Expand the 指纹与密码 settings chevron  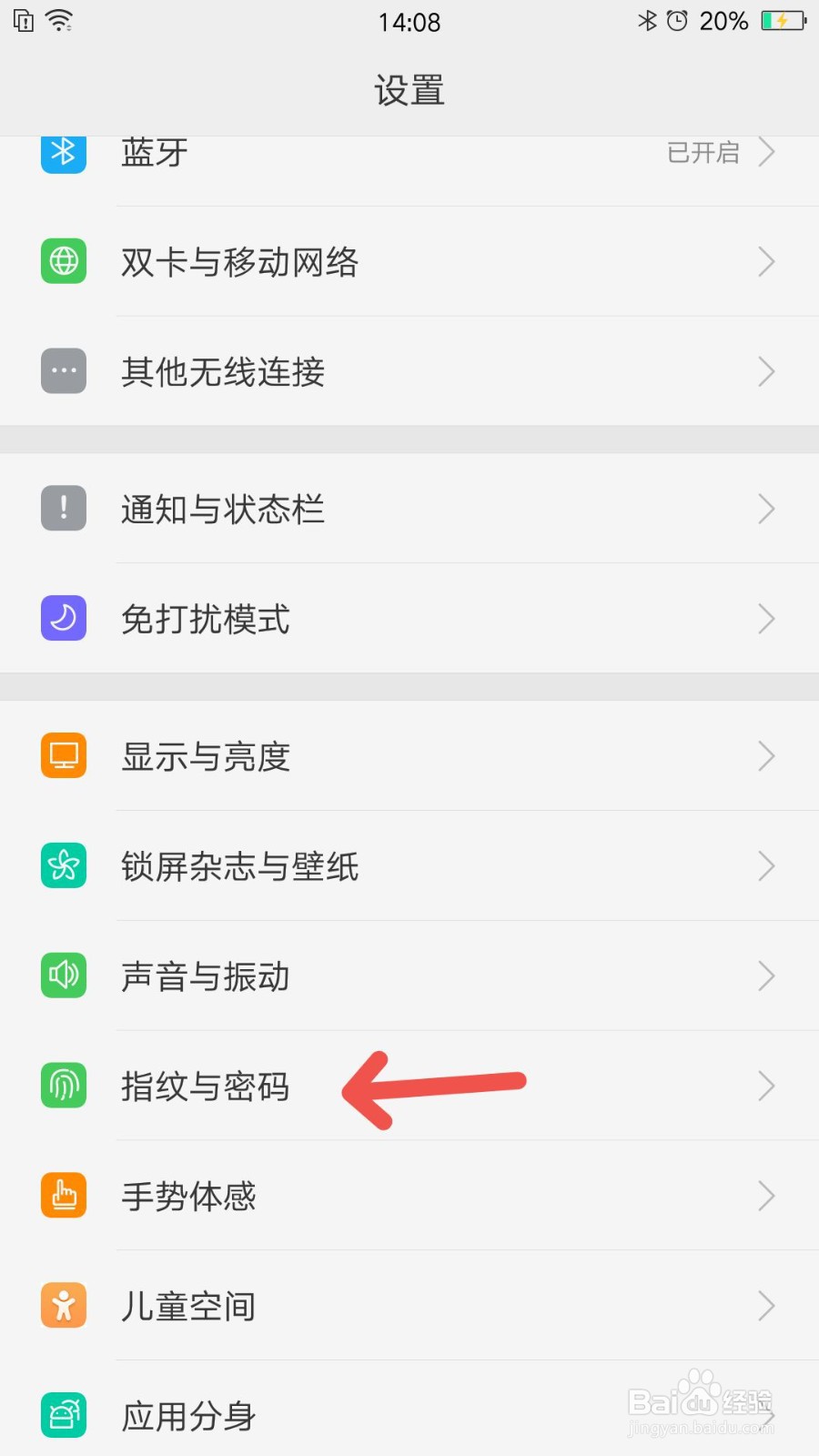(767, 1086)
